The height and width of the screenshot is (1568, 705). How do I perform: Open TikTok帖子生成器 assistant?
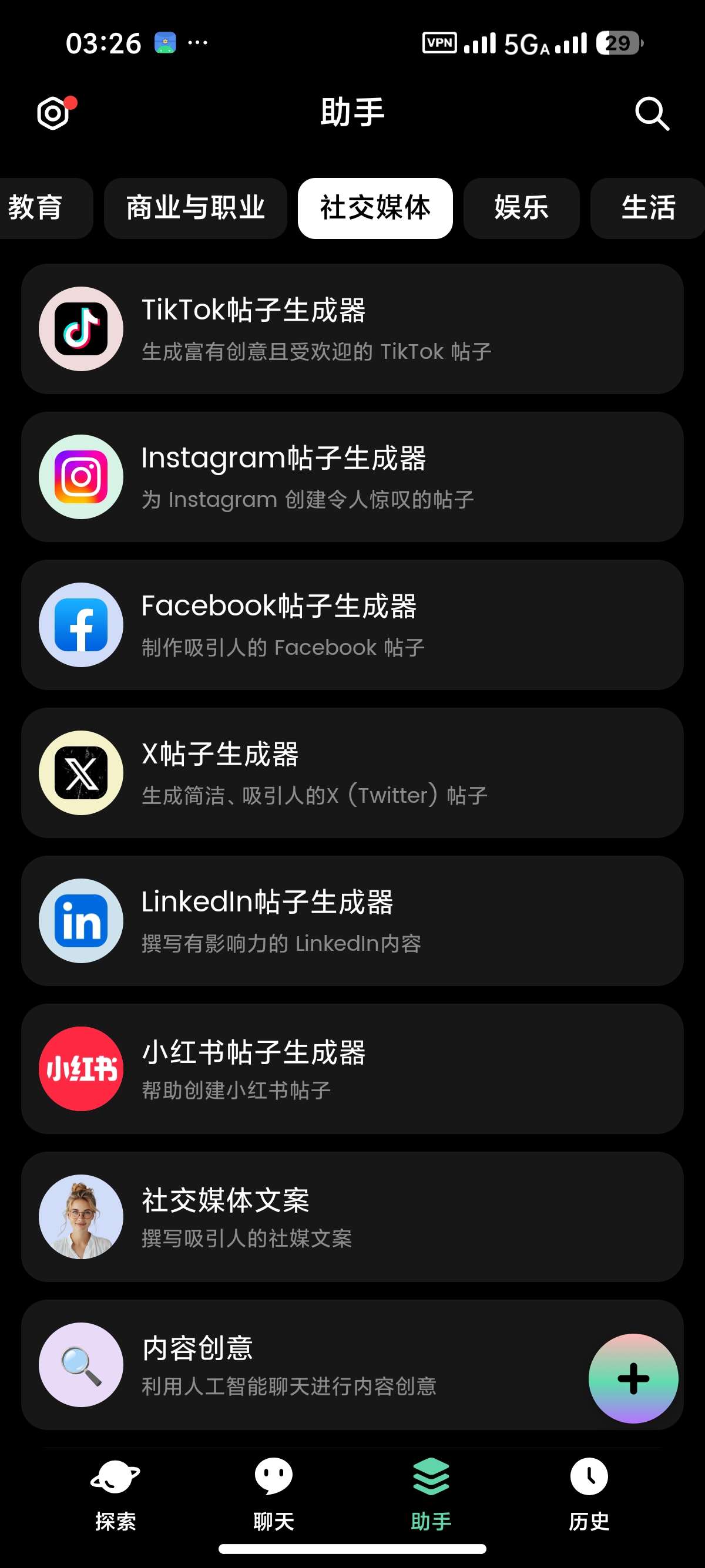click(352, 329)
